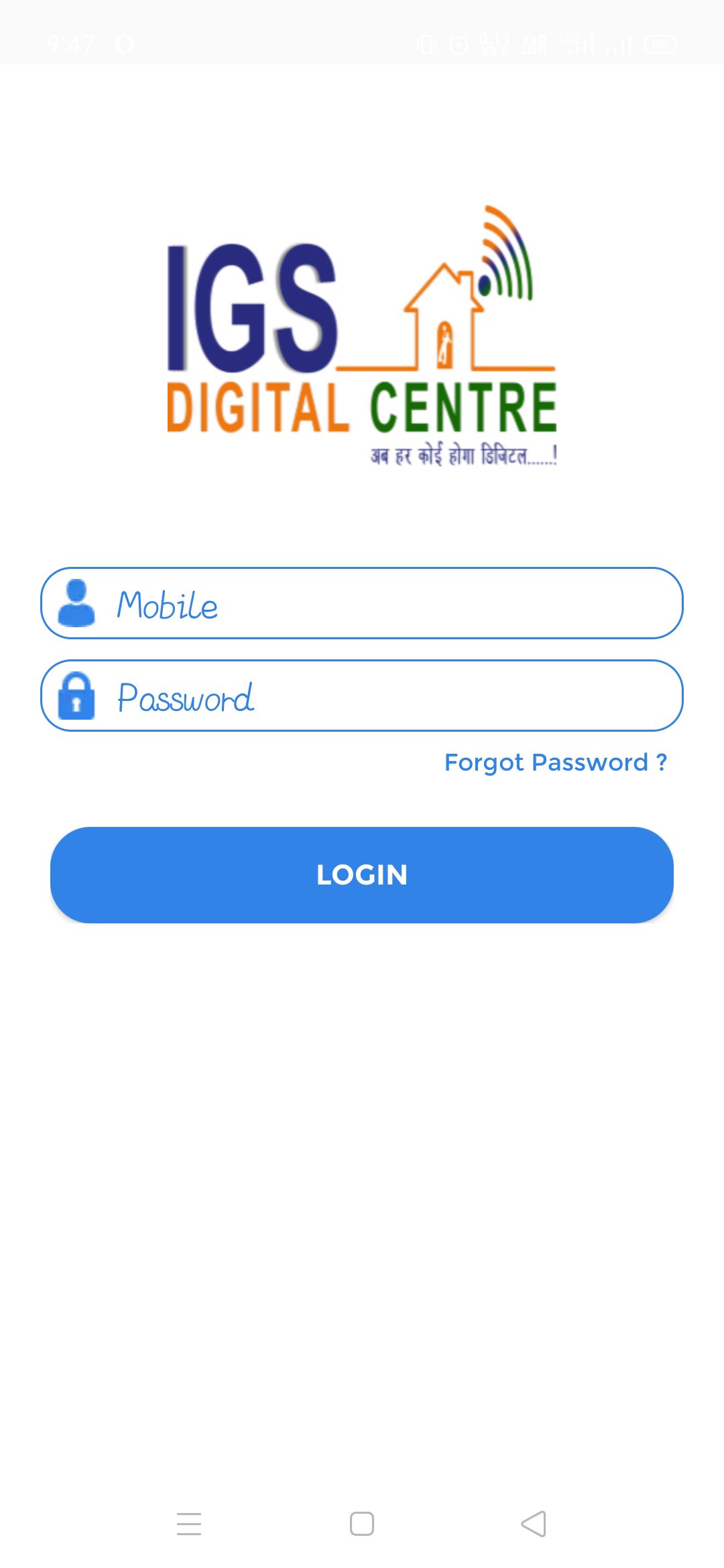
Task: Tap the vibrate icon in status bar
Action: (426, 44)
